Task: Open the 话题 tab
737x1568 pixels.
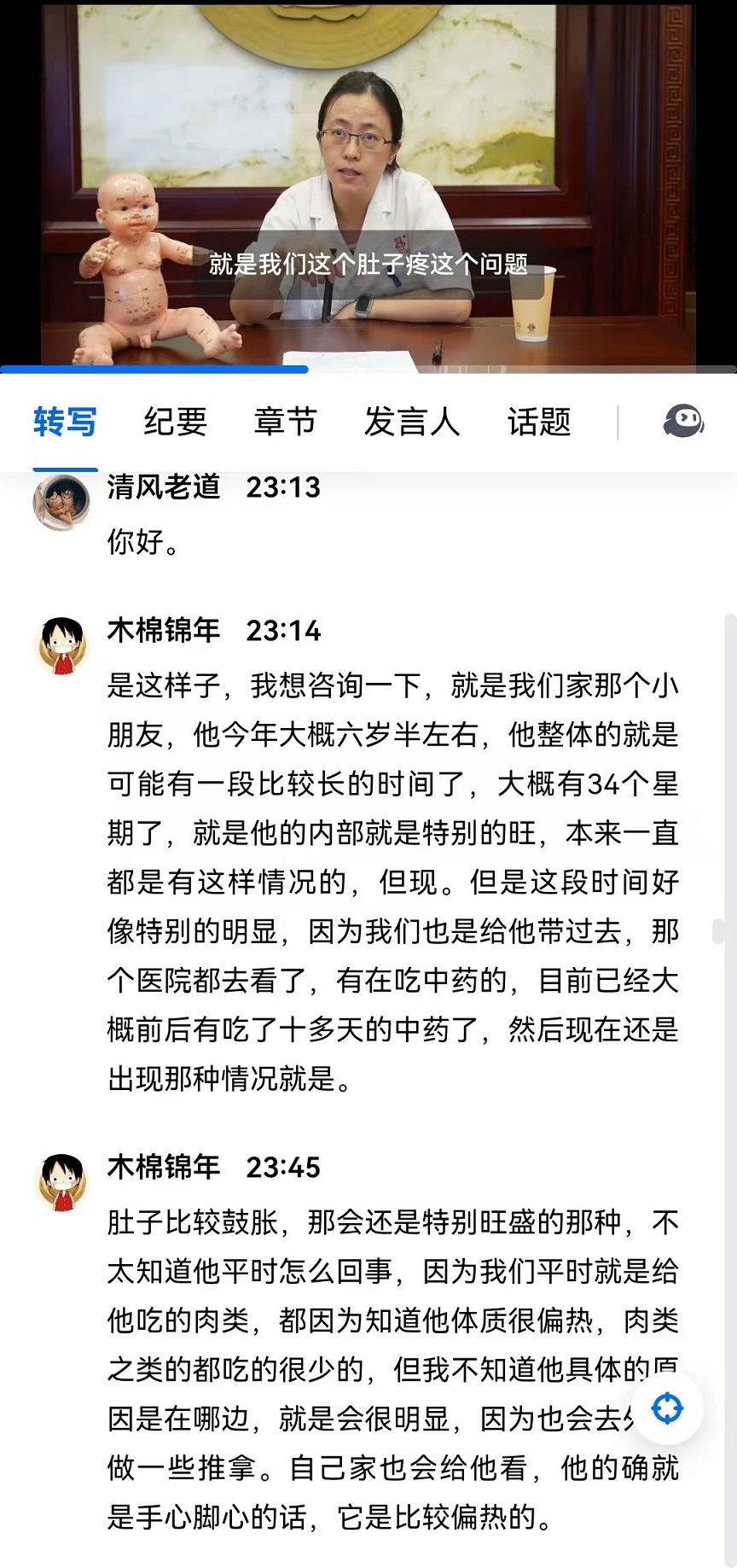Action: 539,422
